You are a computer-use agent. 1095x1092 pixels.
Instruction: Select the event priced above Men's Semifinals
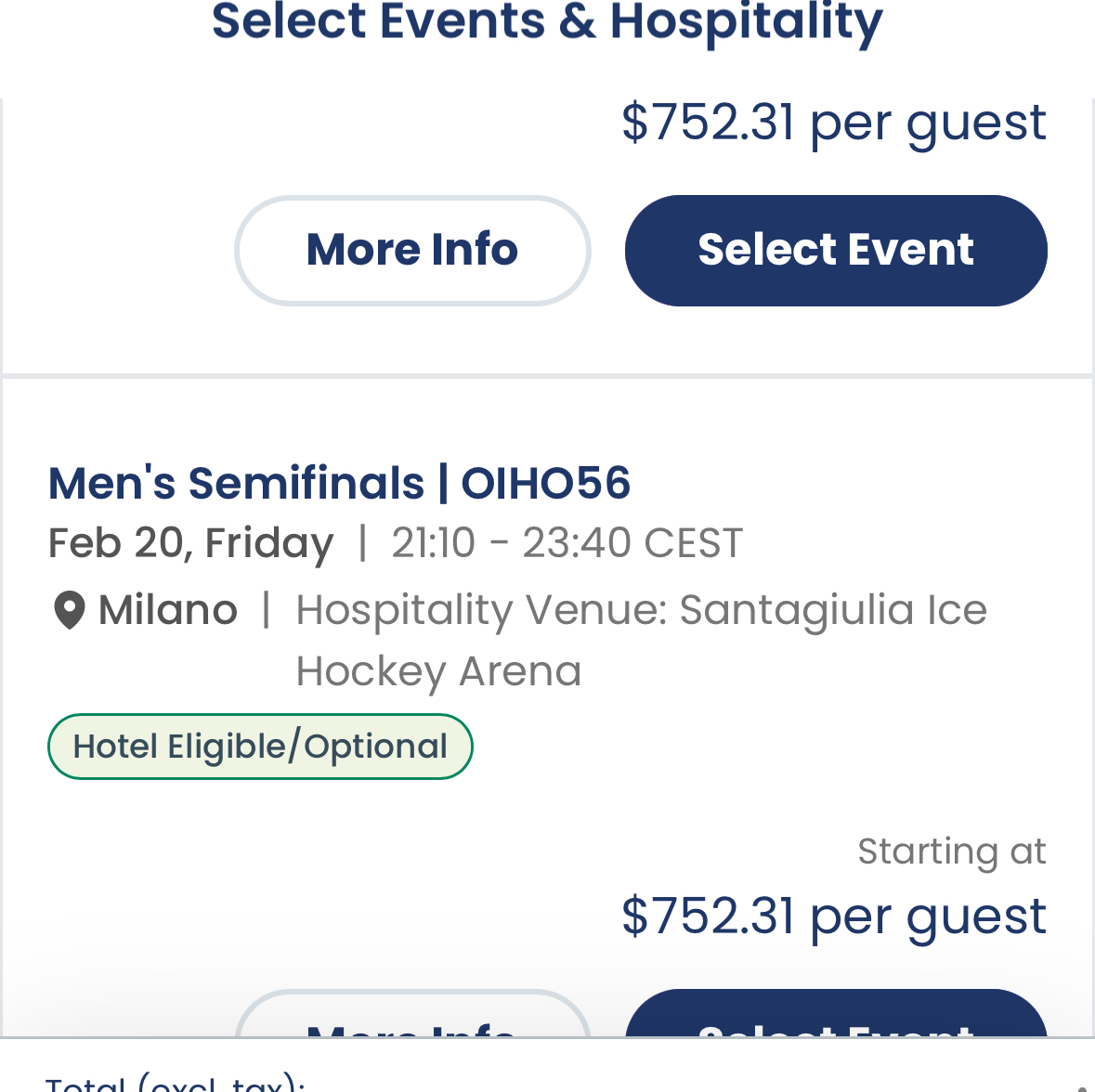click(836, 250)
